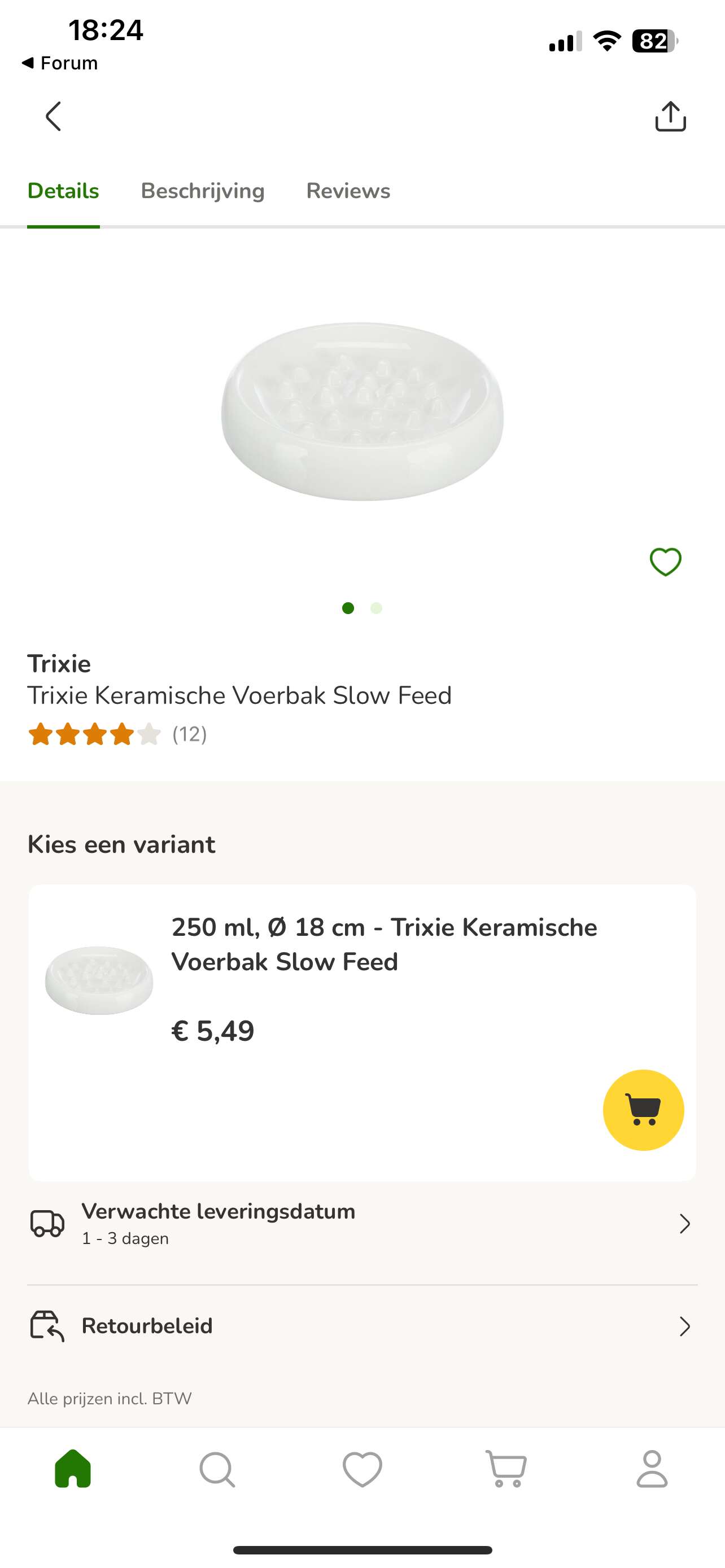725x1568 pixels.
Task: Open the Reviews tab
Action: [348, 191]
